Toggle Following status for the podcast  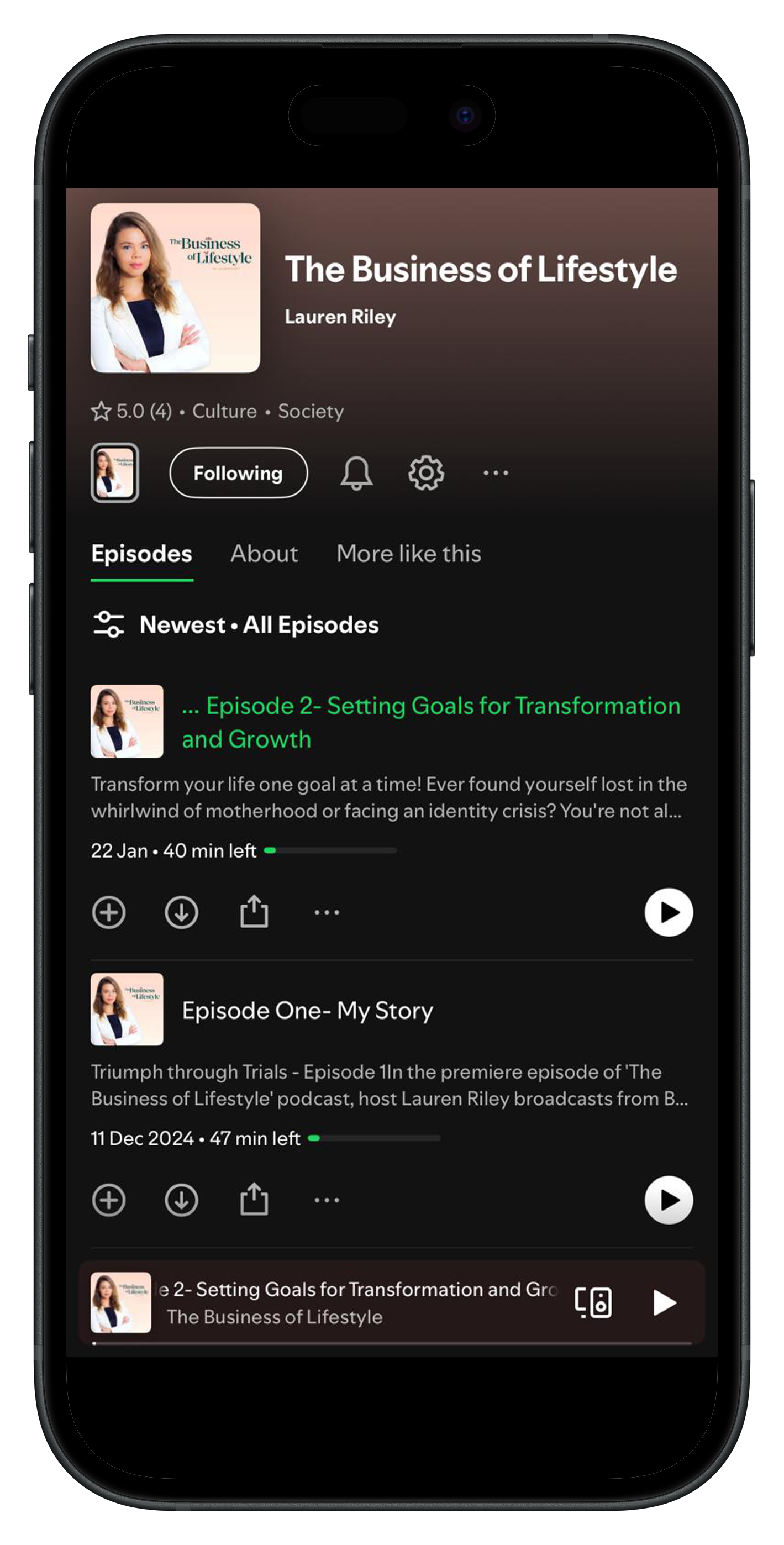tap(238, 472)
